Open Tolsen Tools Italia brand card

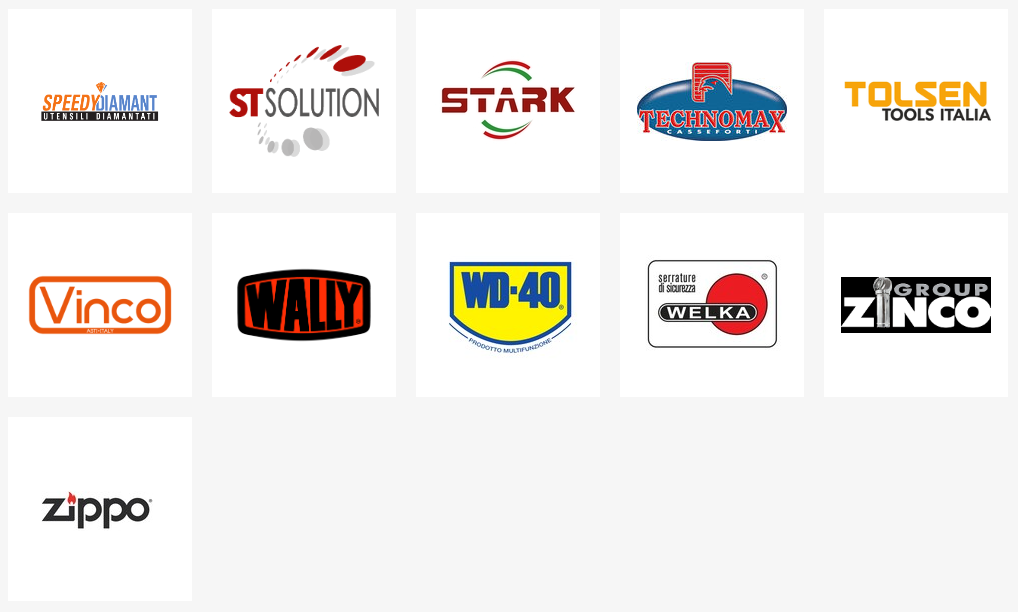tap(916, 101)
